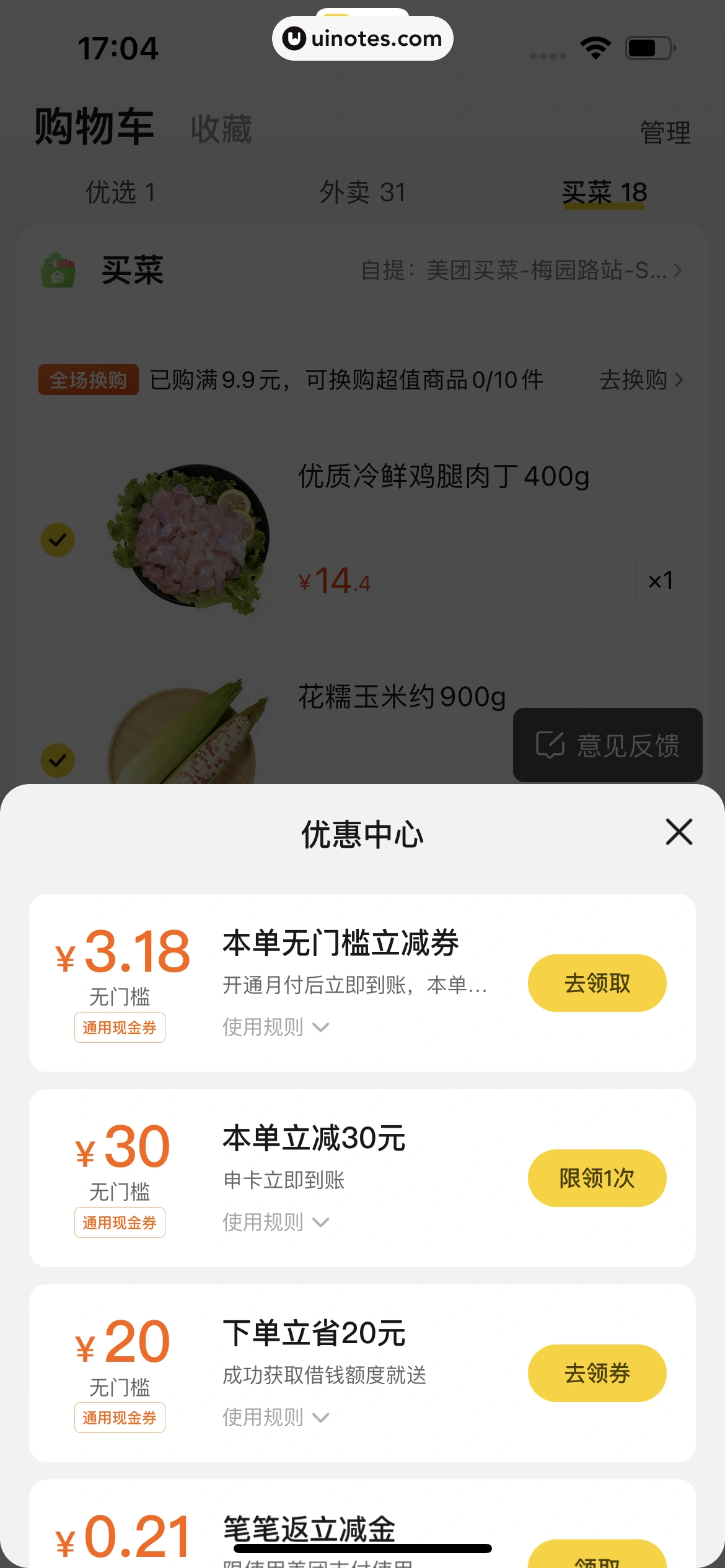Deselect the corn item checkbox
Image resolution: width=725 pixels, height=1568 pixels.
pyautogui.click(x=57, y=760)
